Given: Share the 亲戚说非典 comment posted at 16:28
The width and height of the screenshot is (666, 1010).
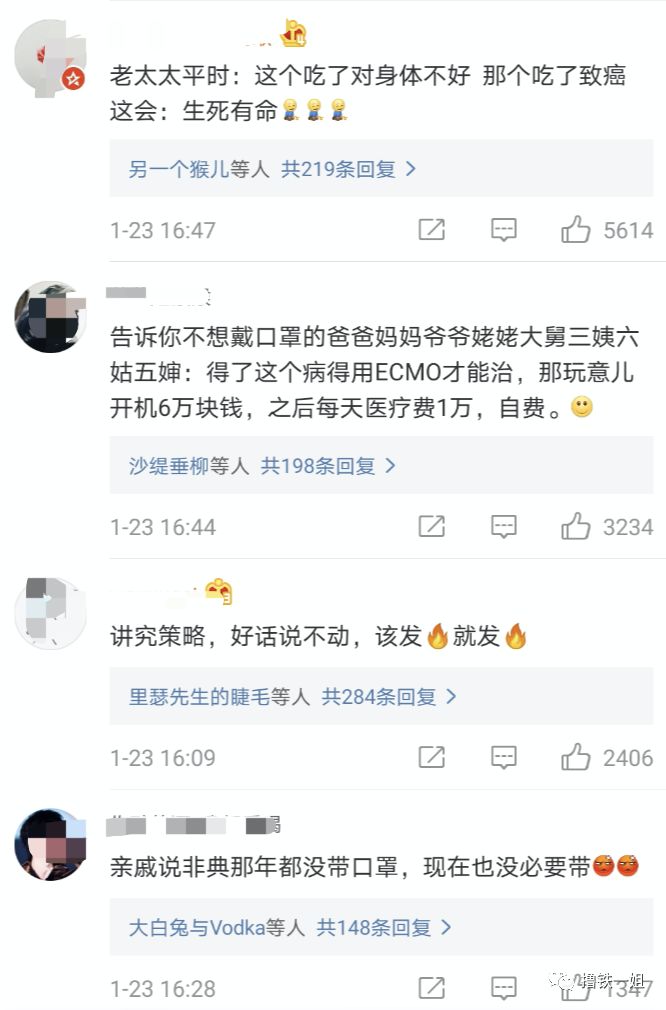Looking at the screenshot, I should (431, 988).
